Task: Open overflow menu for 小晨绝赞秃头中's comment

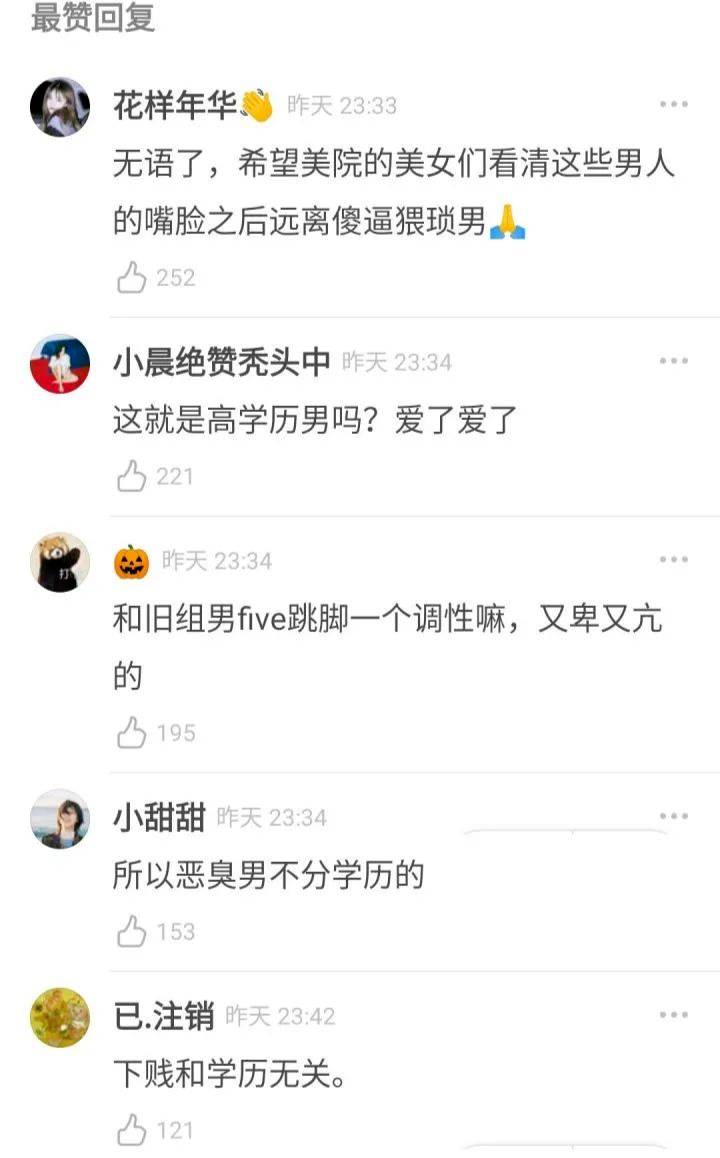Action: (x=673, y=361)
